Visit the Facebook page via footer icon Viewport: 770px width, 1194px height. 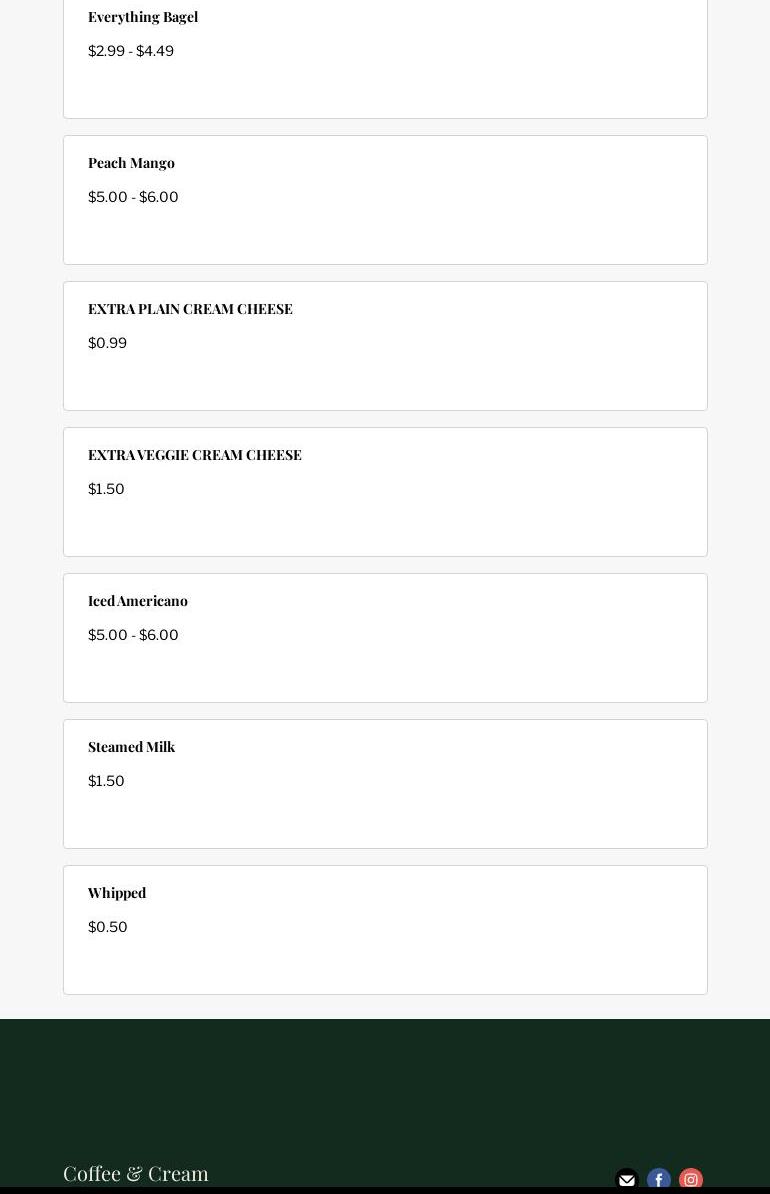[659, 1180]
